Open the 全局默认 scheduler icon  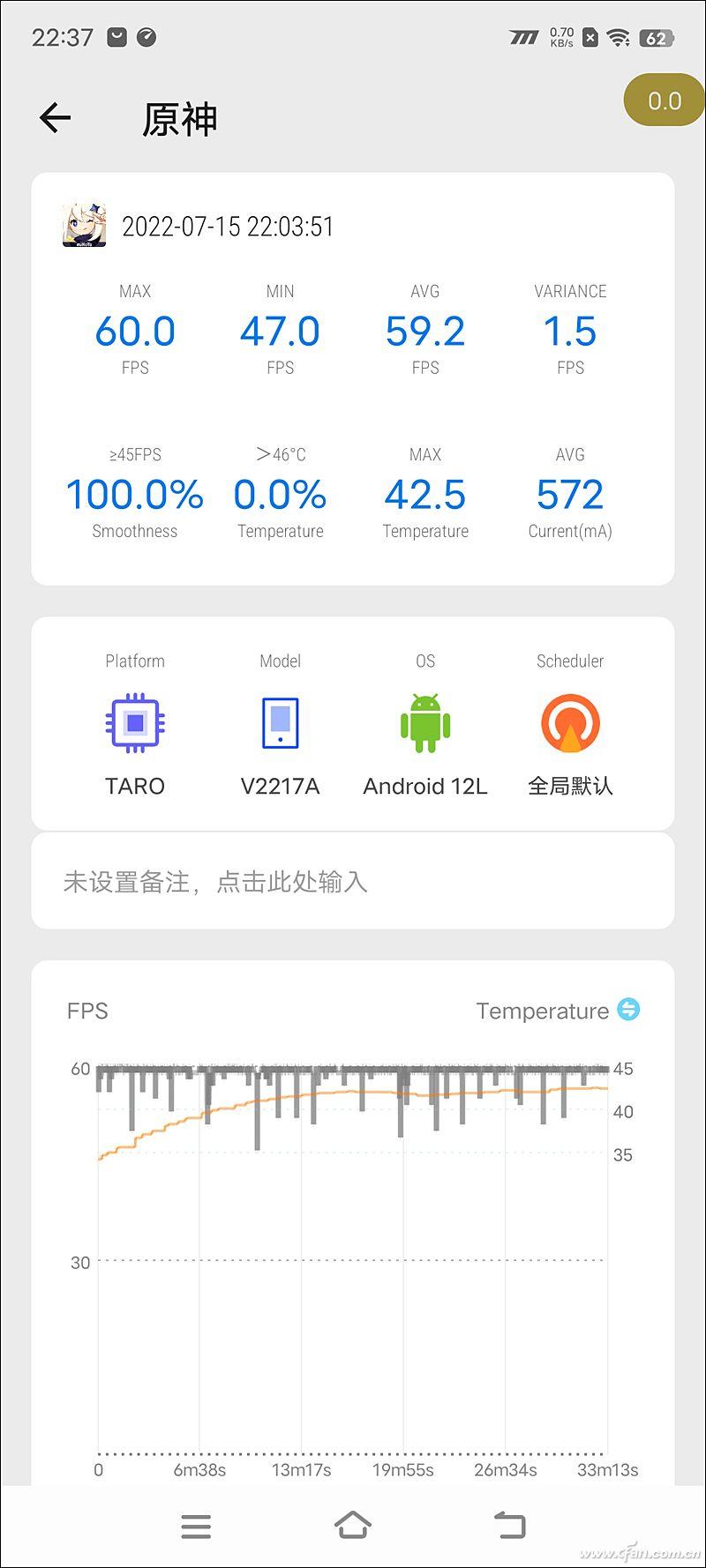tap(570, 721)
